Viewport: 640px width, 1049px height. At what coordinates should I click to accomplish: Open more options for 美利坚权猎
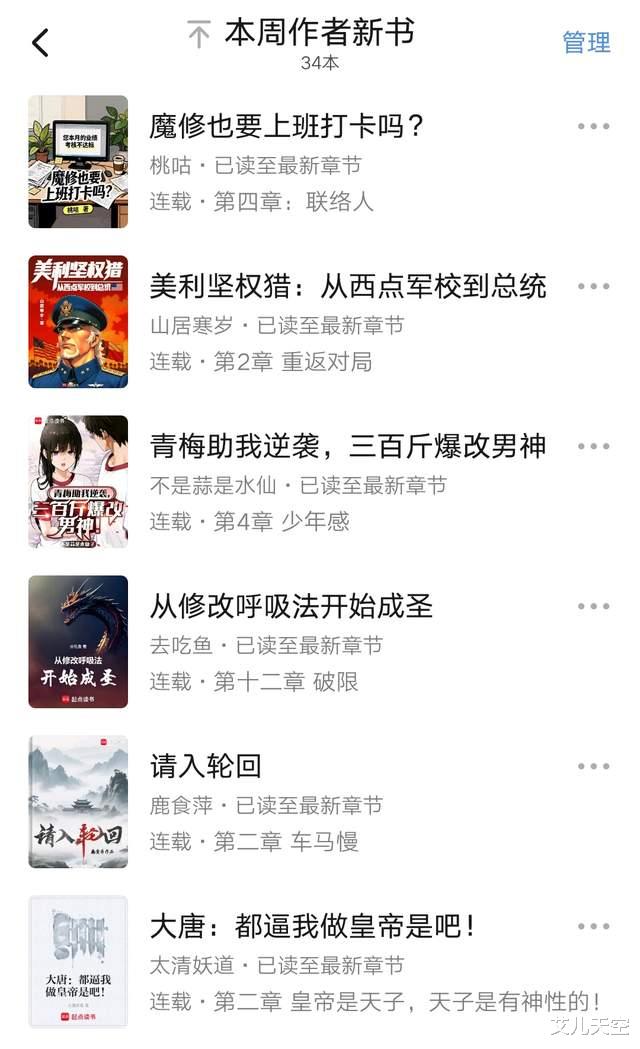593,286
